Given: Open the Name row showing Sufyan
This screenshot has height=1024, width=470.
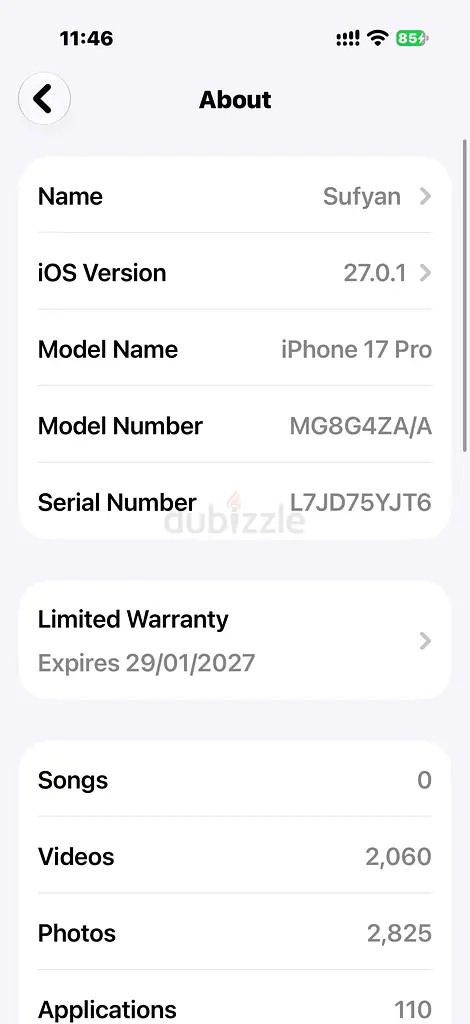Looking at the screenshot, I should pyautogui.click(x=235, y=196).
